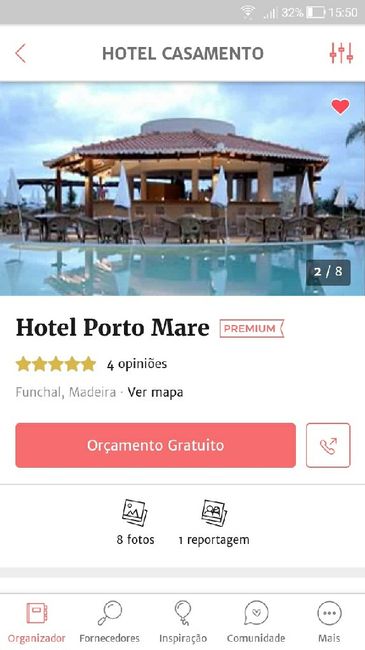Switch to the Organizador tab
Screen dimensions: 365x650
click(x=36, y=622)
